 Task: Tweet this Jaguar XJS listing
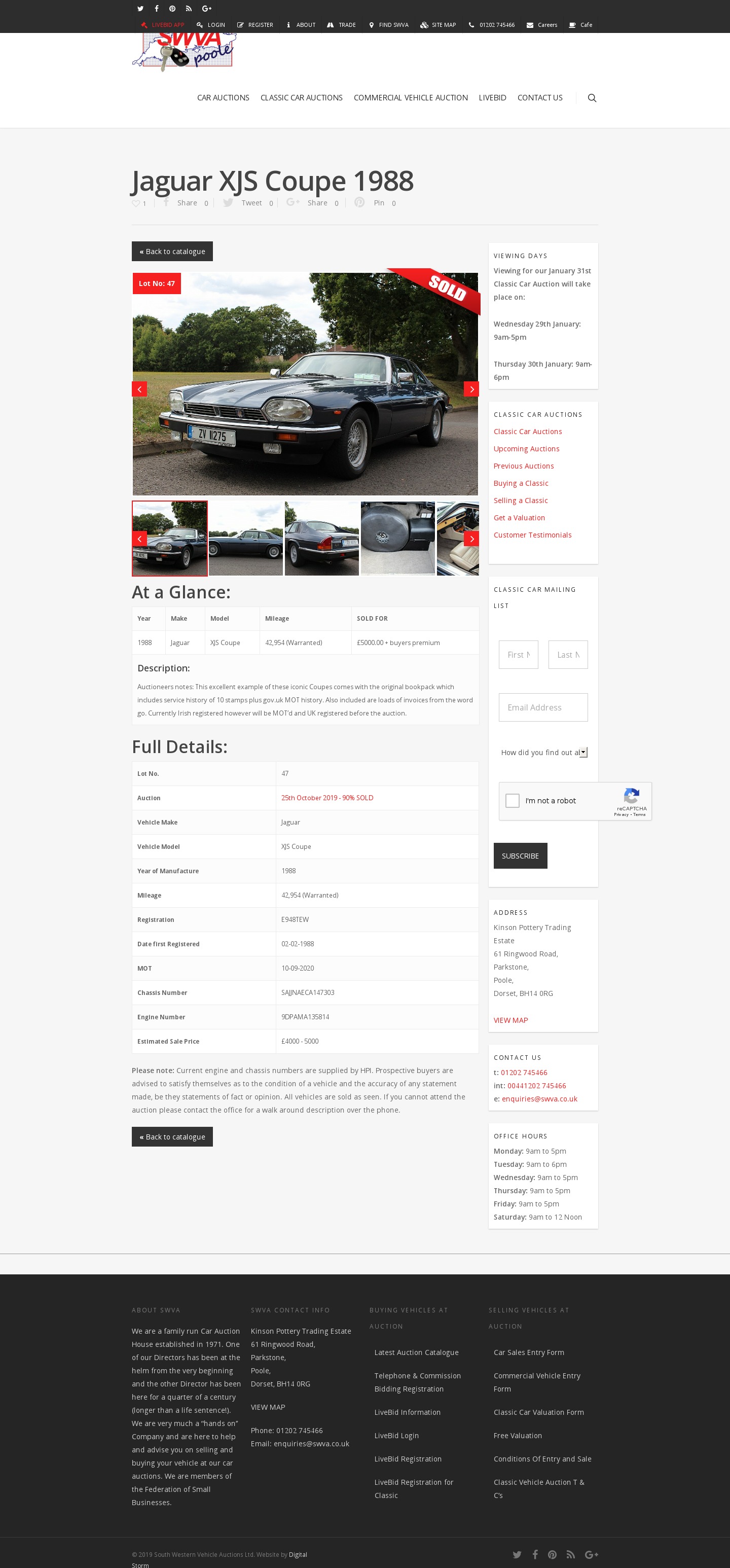[x=243, y=203]
